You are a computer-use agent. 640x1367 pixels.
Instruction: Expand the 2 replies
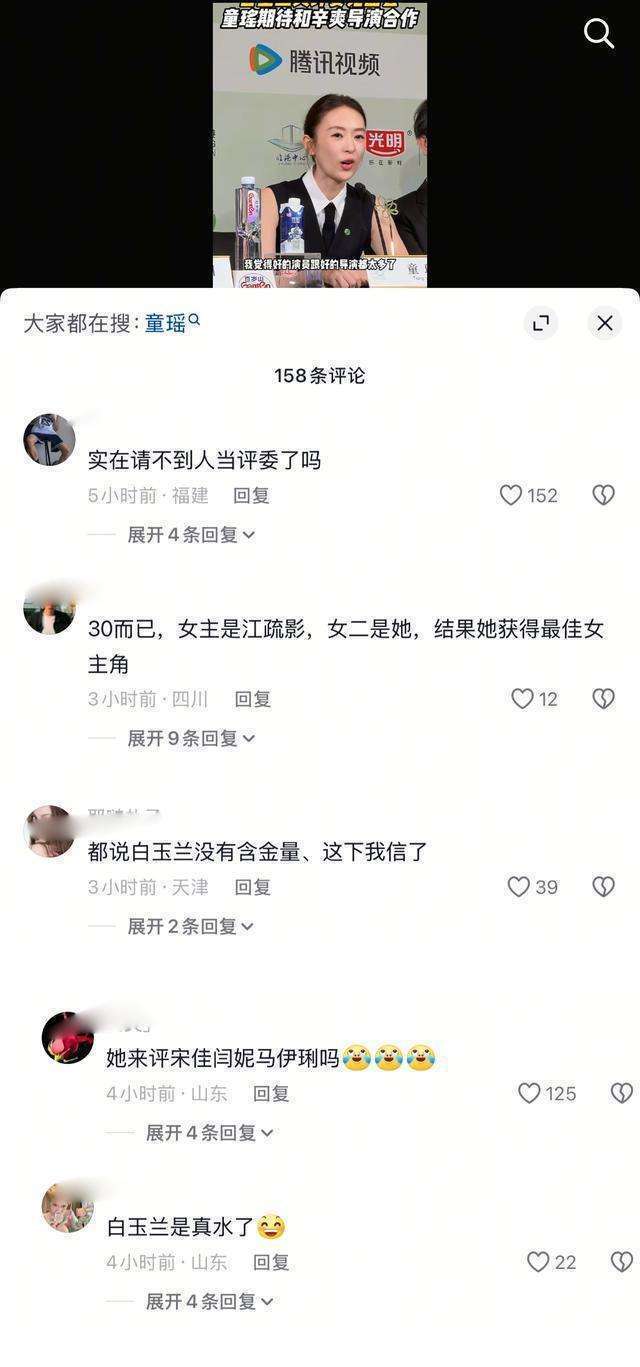[190, 926]
